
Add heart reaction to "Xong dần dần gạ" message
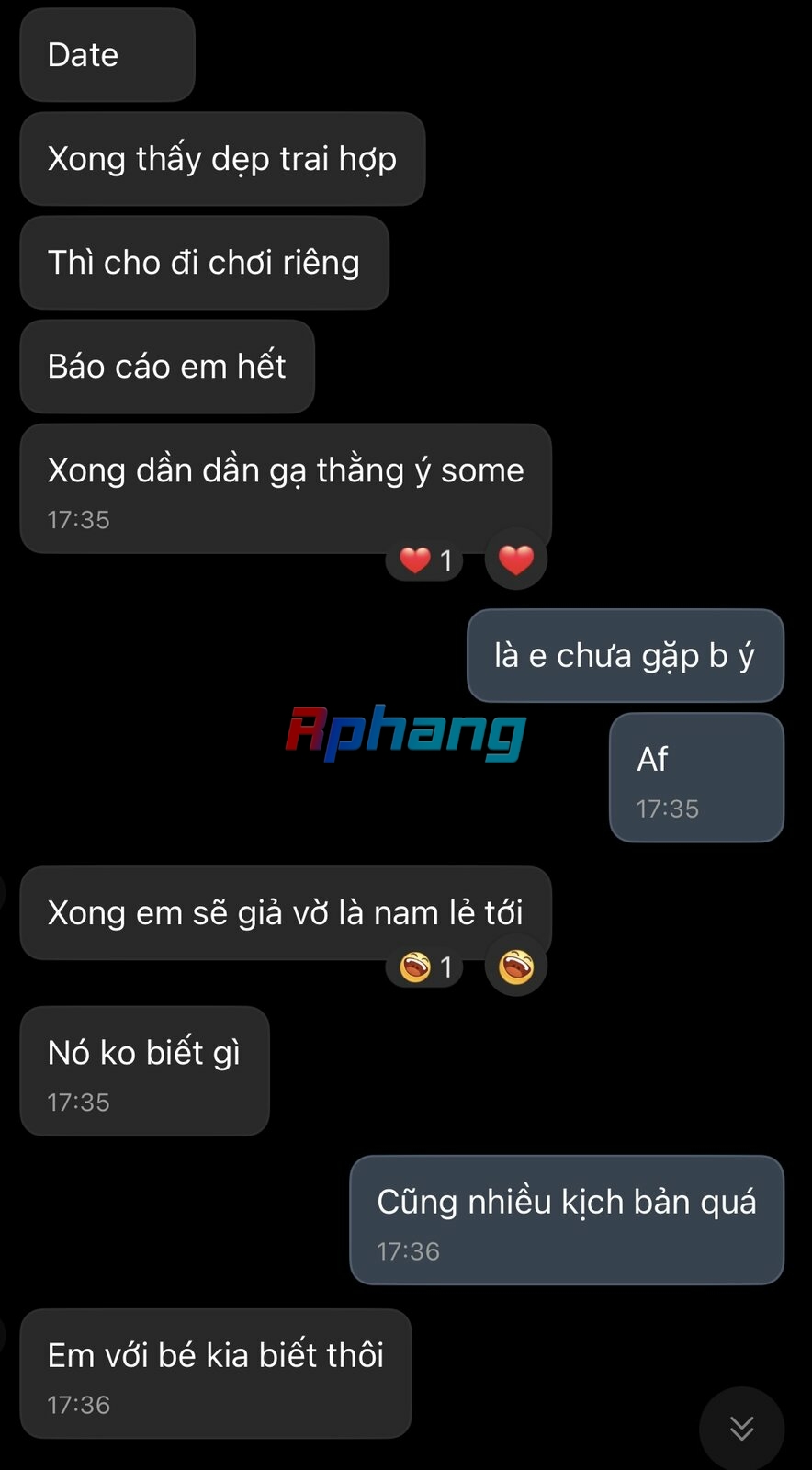(516, 560)
